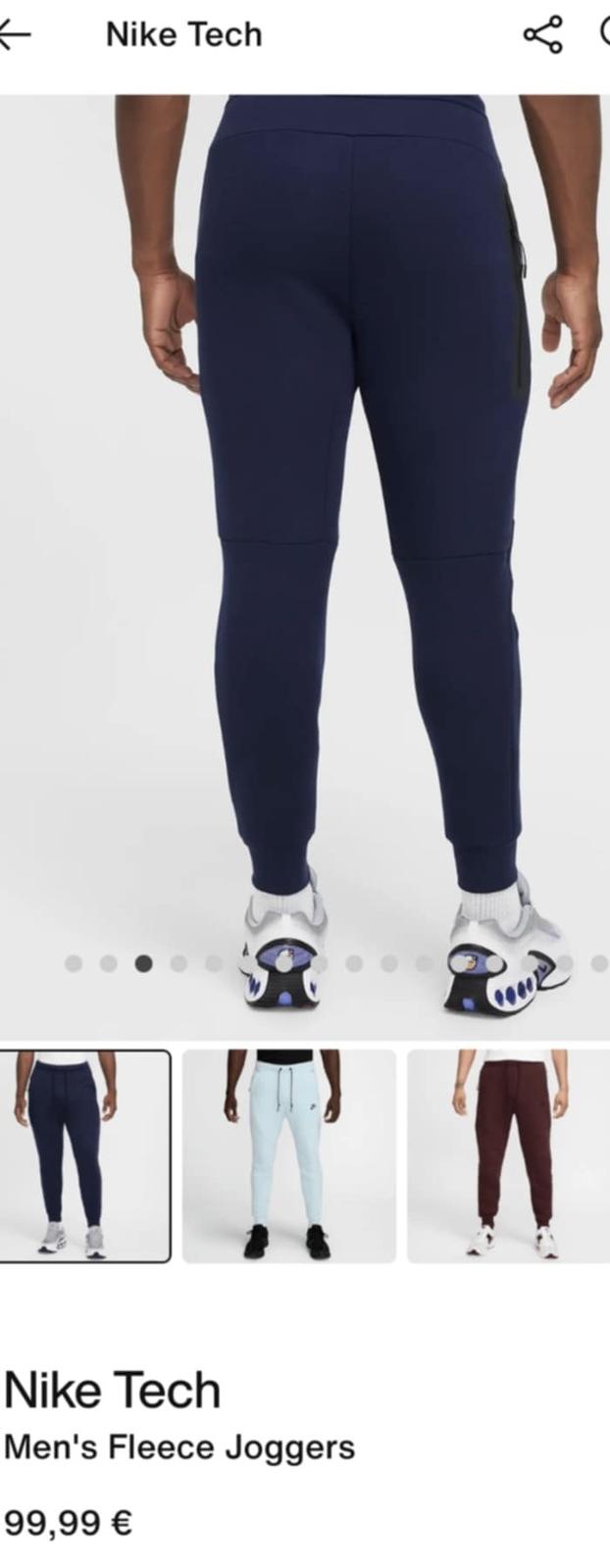Screen dimensions: 610x1568
Task: Share the Nike Tech joggers
Action: pos(543,35)
